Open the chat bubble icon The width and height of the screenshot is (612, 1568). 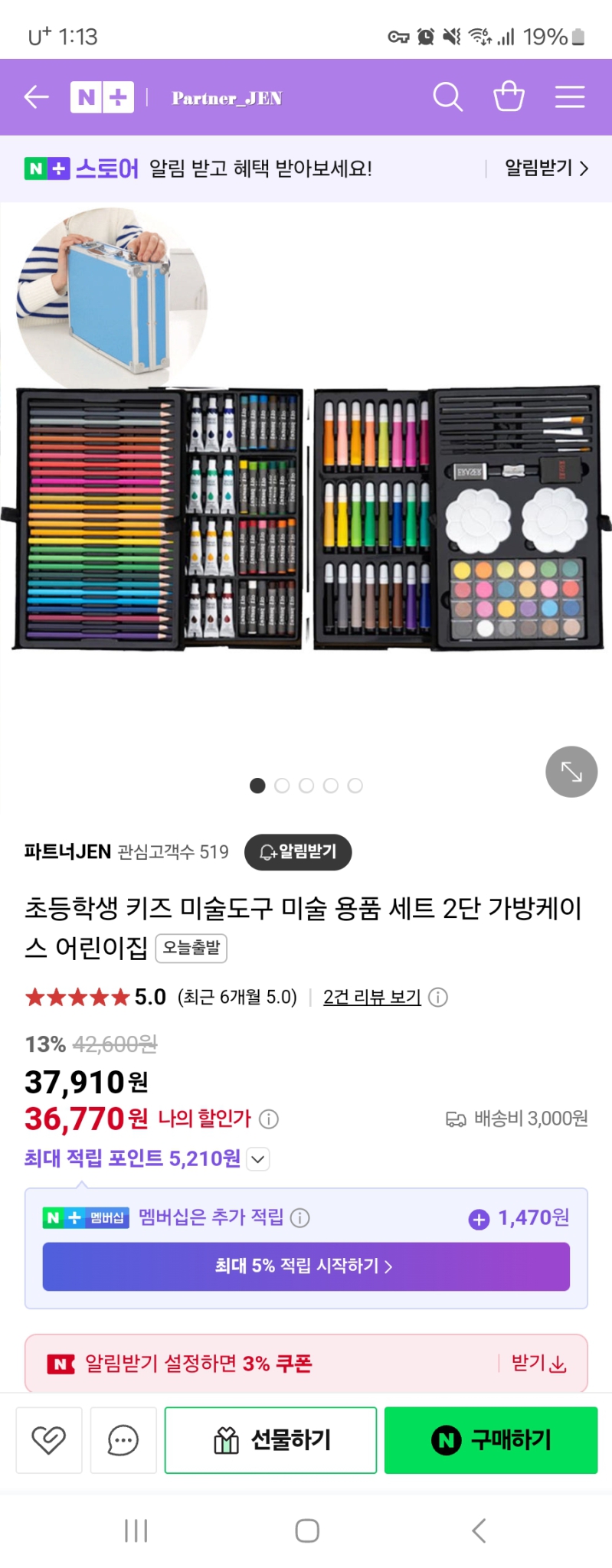click(123, 1439)
